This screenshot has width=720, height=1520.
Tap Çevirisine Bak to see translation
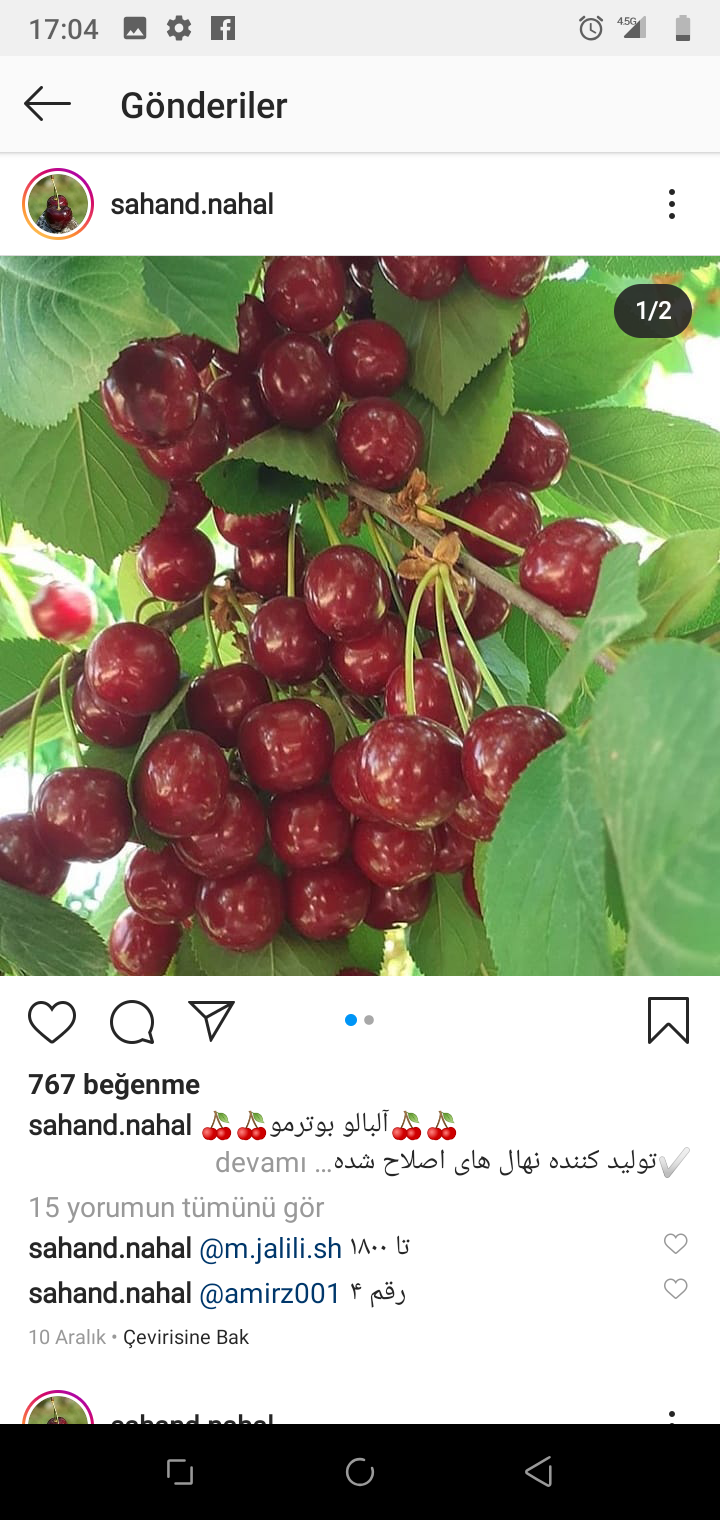click(x=186, y=1337)
